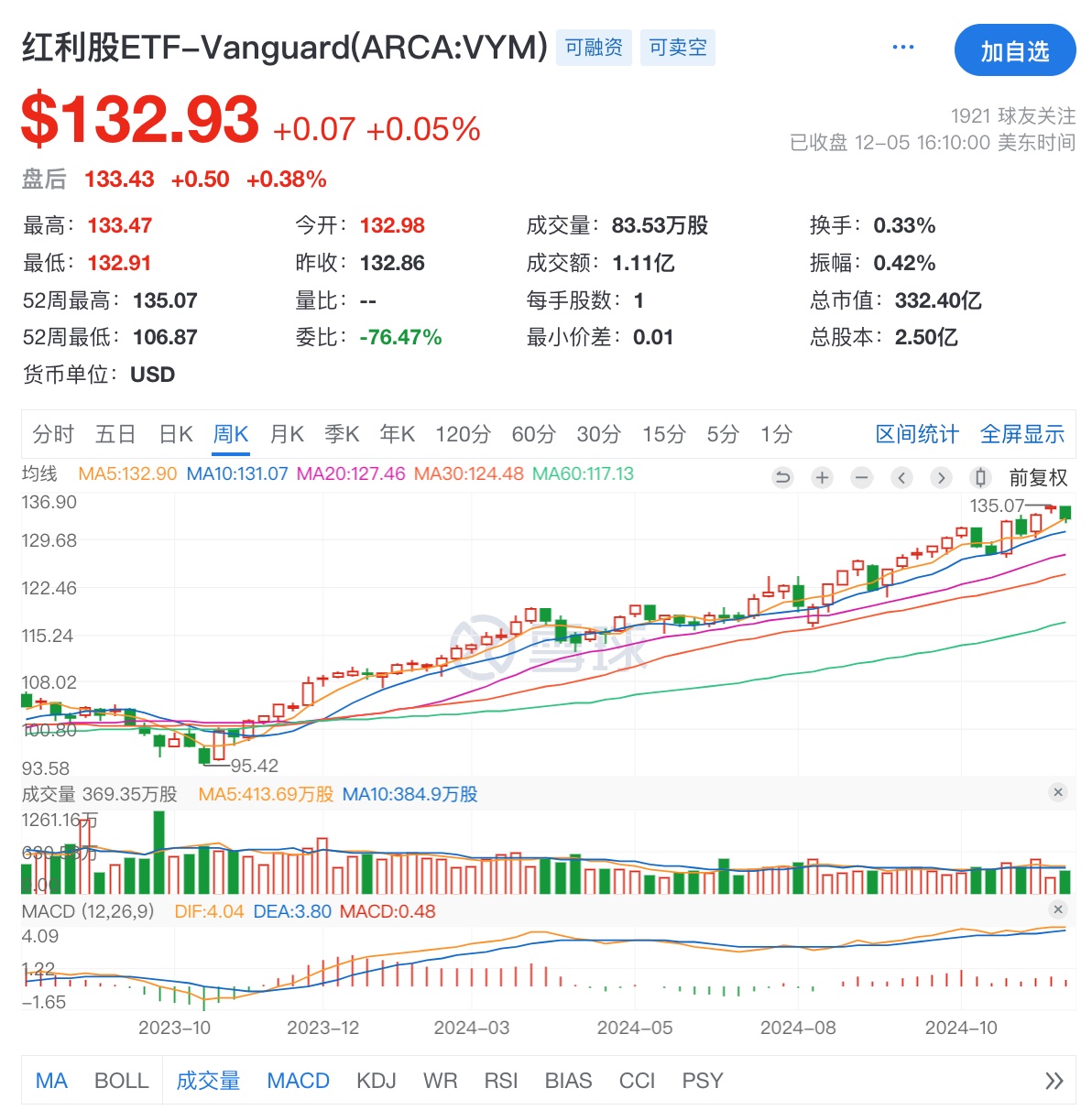Tap the reset chart undo icon
This screenshot has width=1092, height=1110.
pos(782,477)
